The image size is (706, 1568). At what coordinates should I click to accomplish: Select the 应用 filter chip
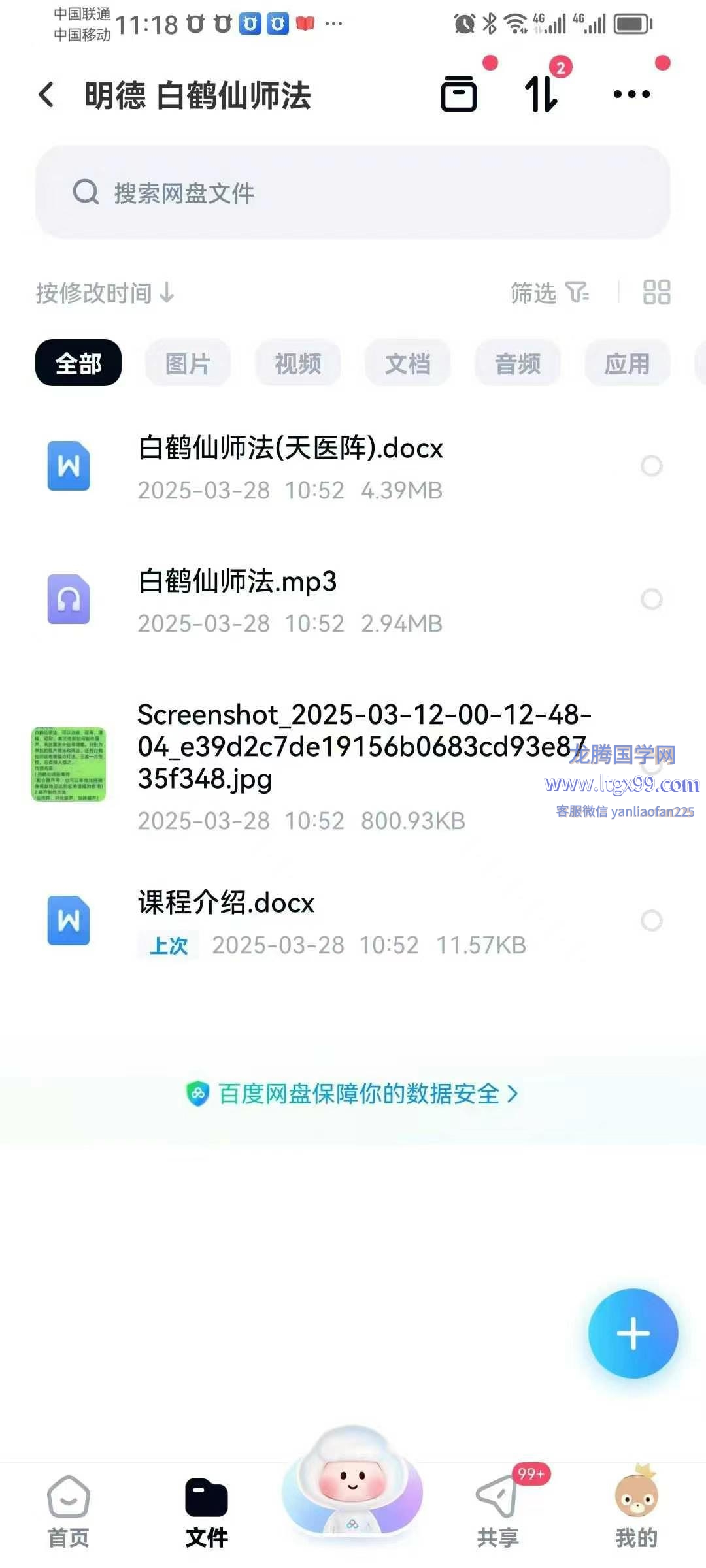pos(627,363)
